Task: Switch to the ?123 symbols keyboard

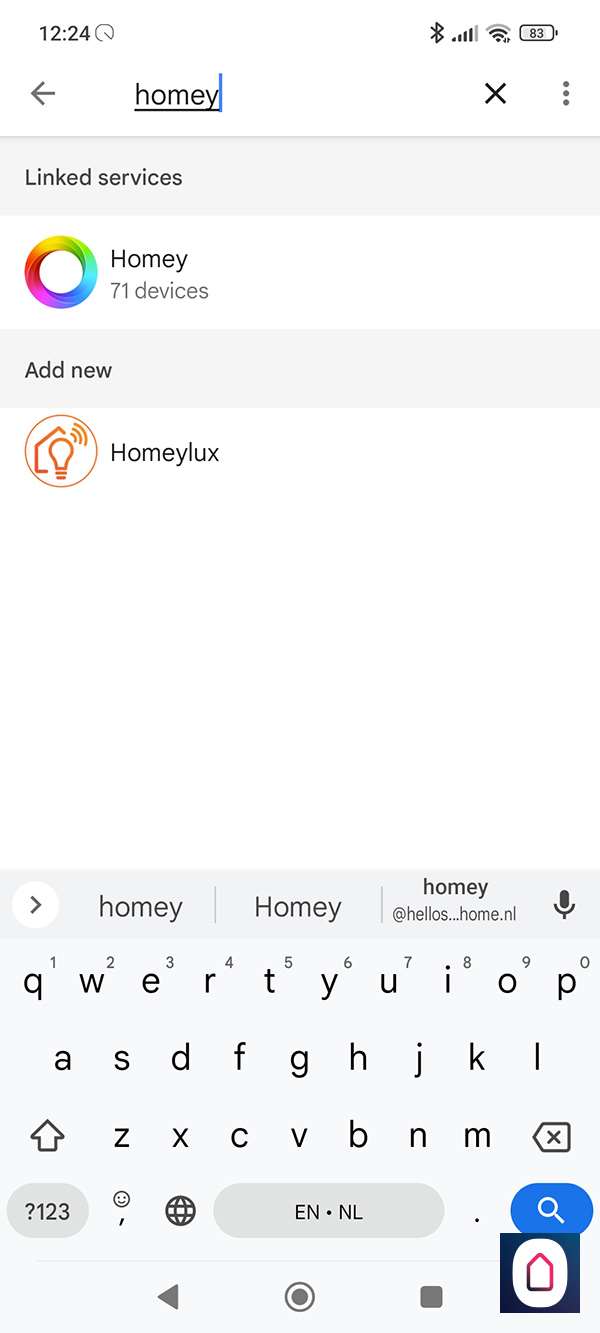Action: (x=47, y=1212)
